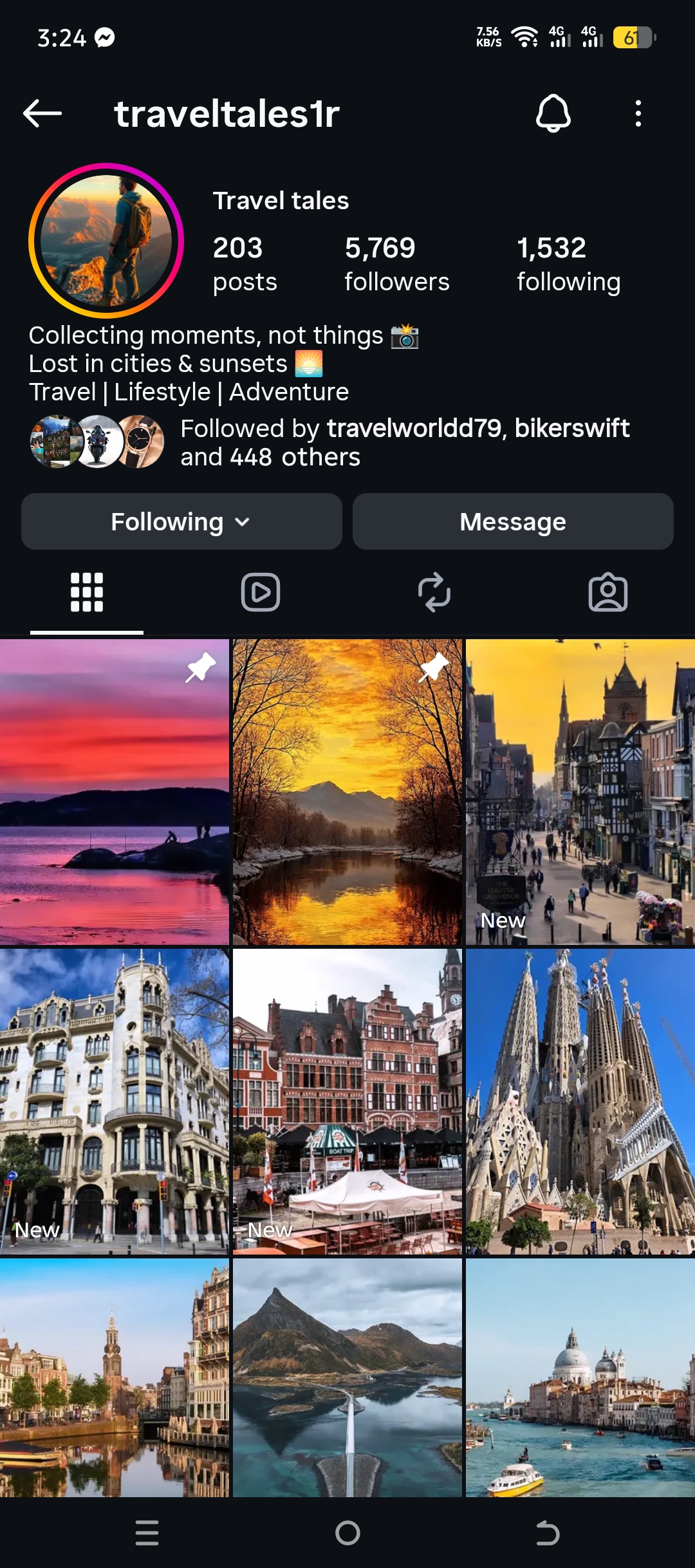Go to the system home screen

pos(347,1533)
